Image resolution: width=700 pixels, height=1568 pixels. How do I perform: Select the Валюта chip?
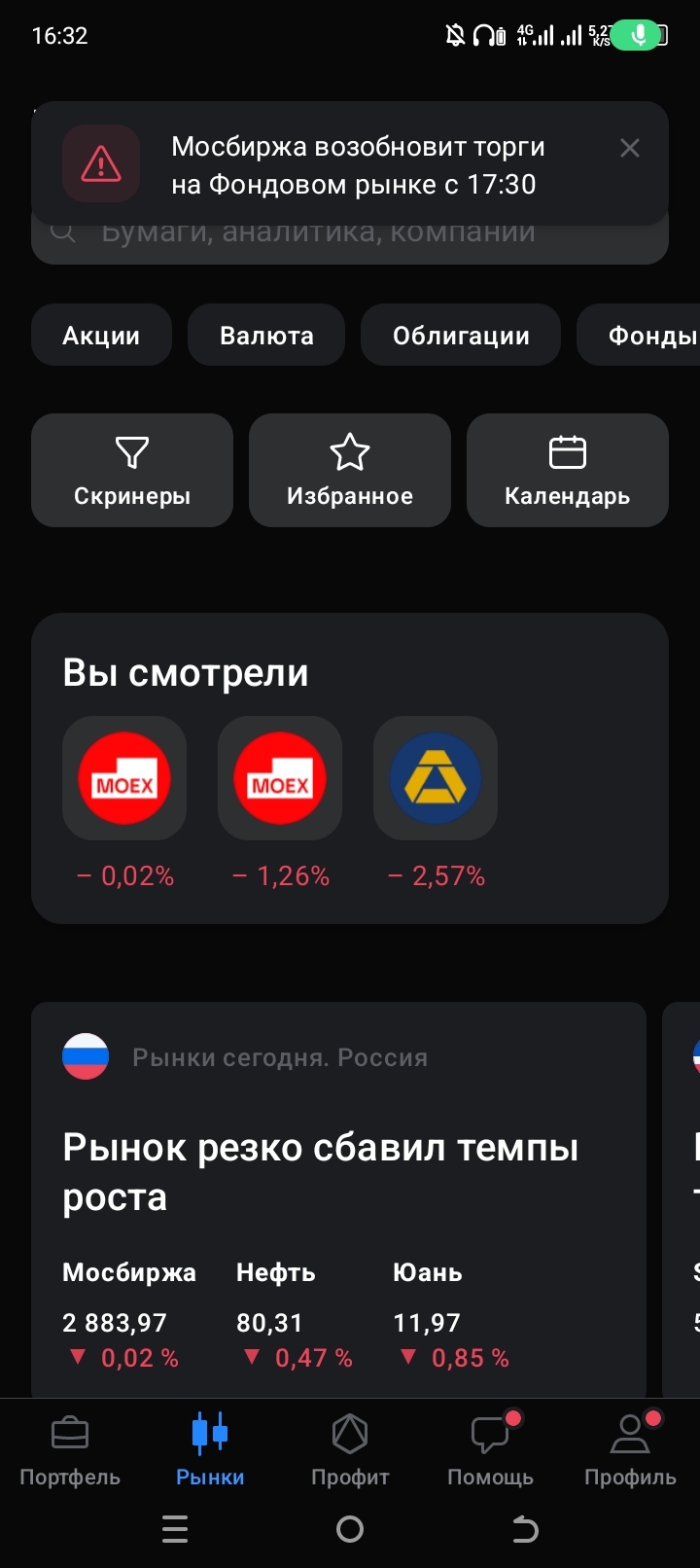coord(266,336)
